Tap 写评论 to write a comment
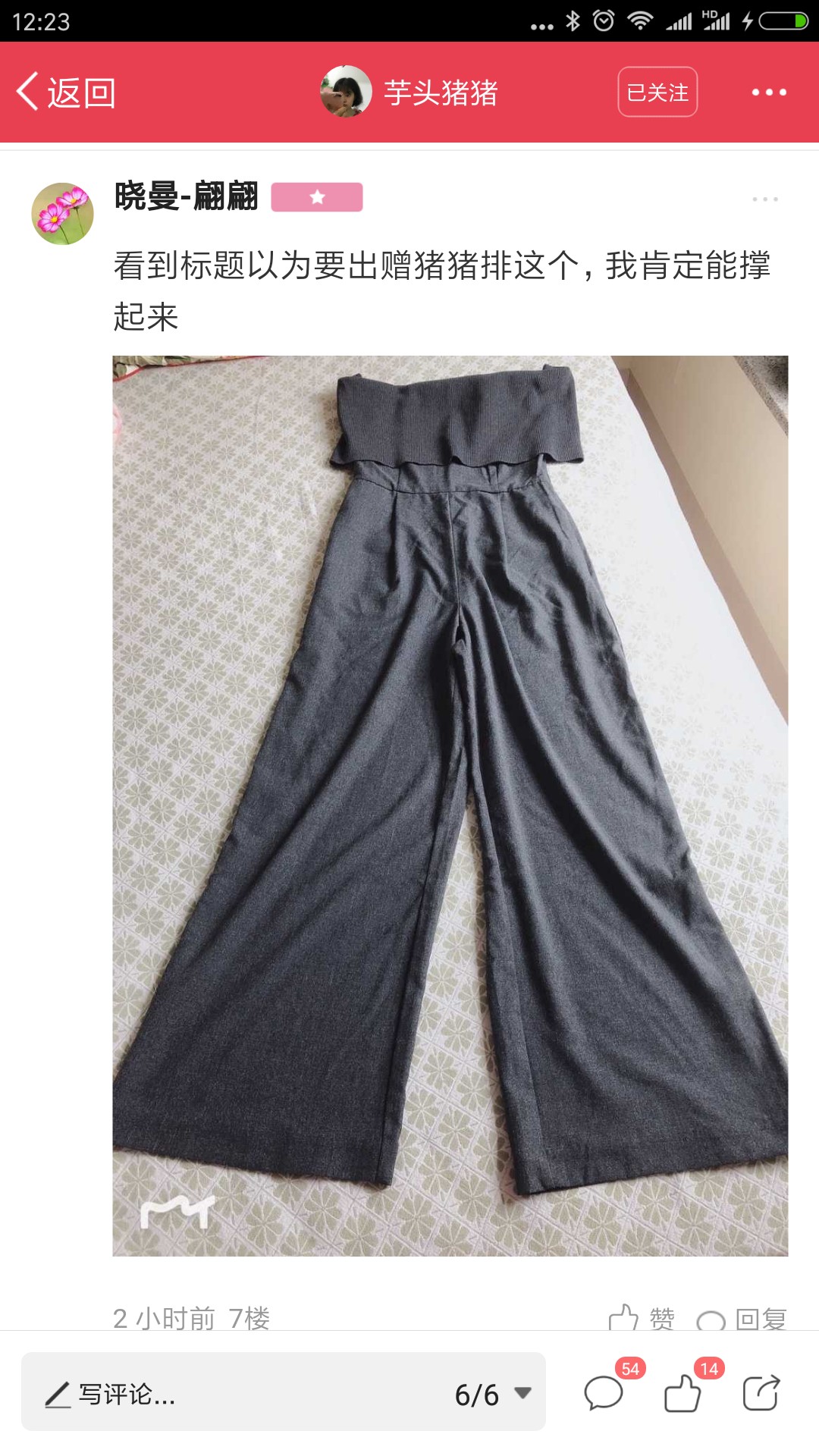 tap(110, 1394)
